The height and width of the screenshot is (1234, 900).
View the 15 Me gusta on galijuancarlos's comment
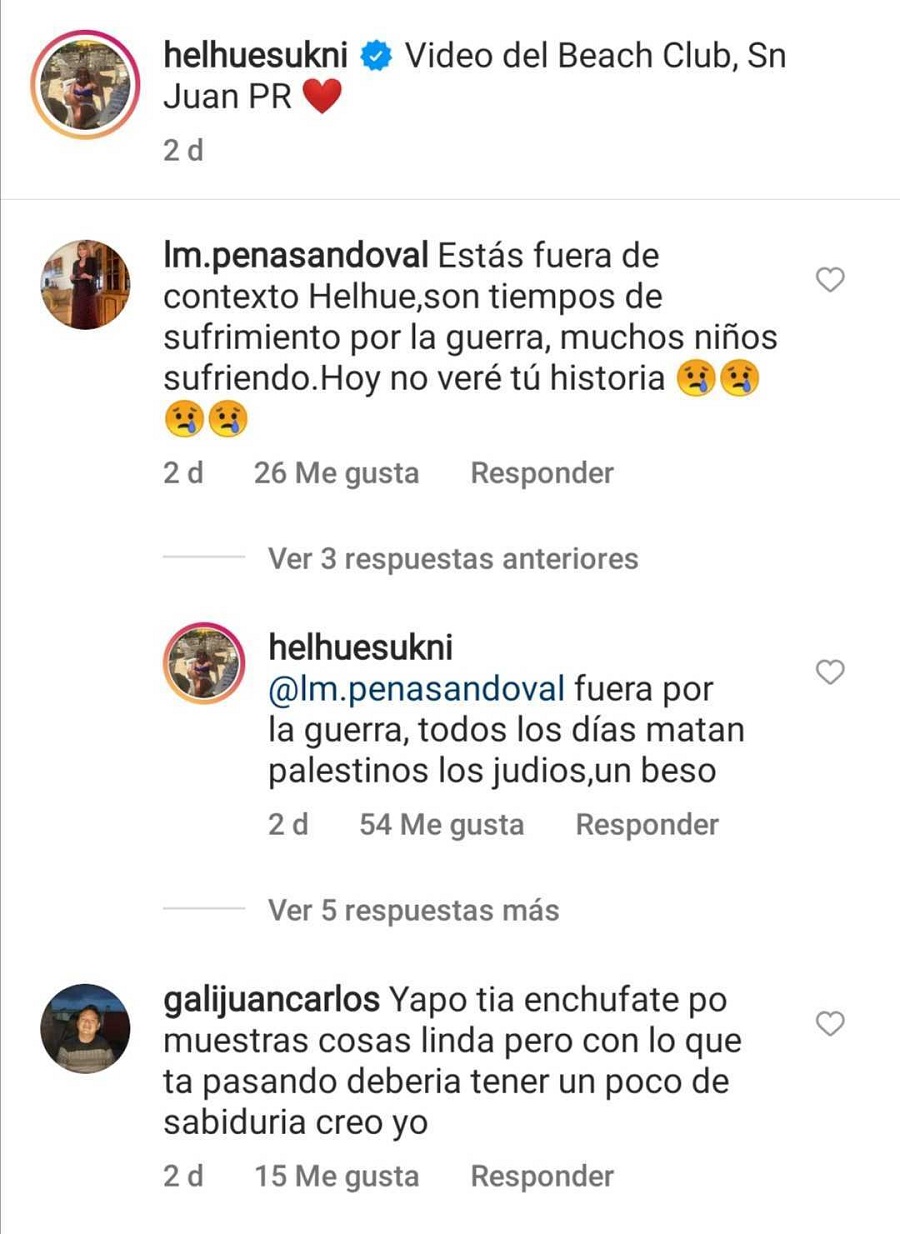point(336,1177)
